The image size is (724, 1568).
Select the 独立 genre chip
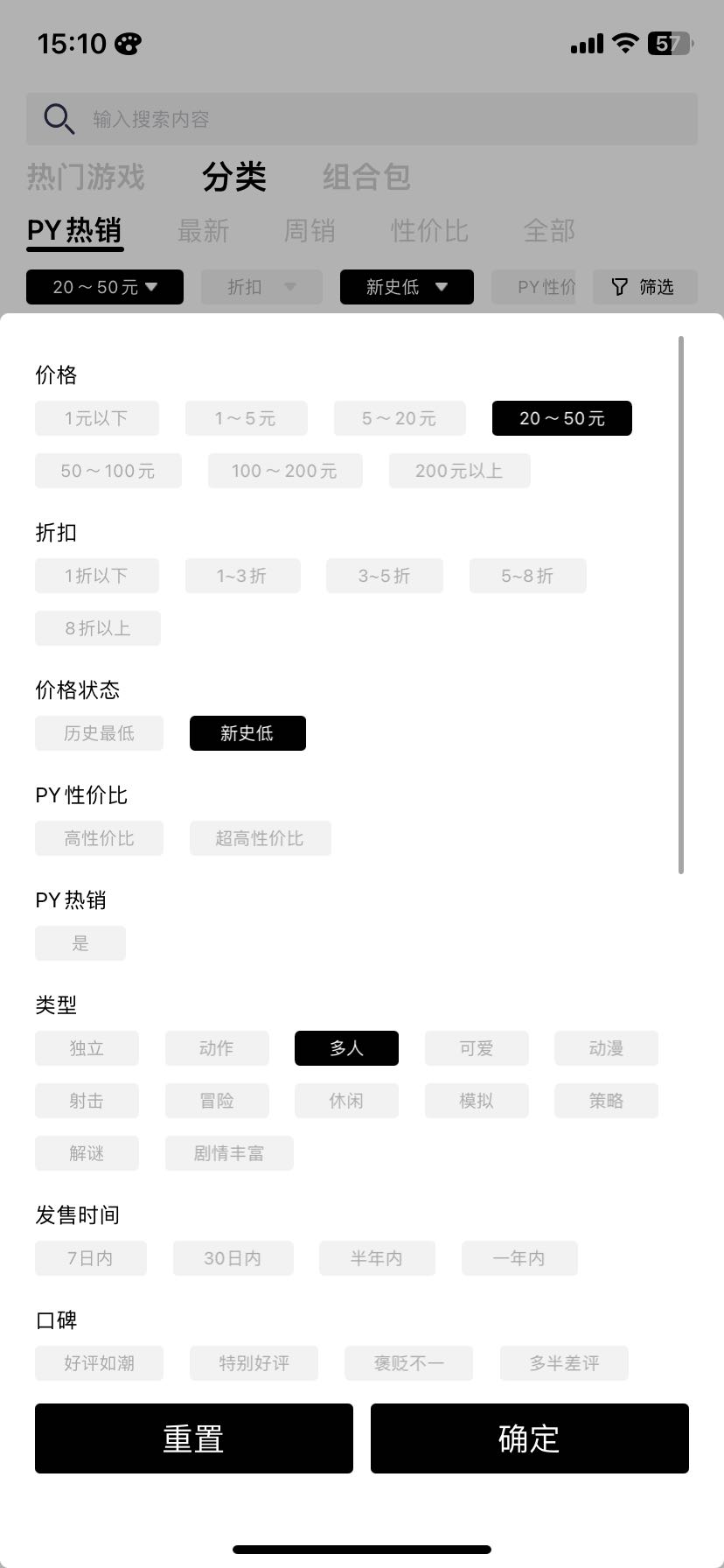point(87,1048)
